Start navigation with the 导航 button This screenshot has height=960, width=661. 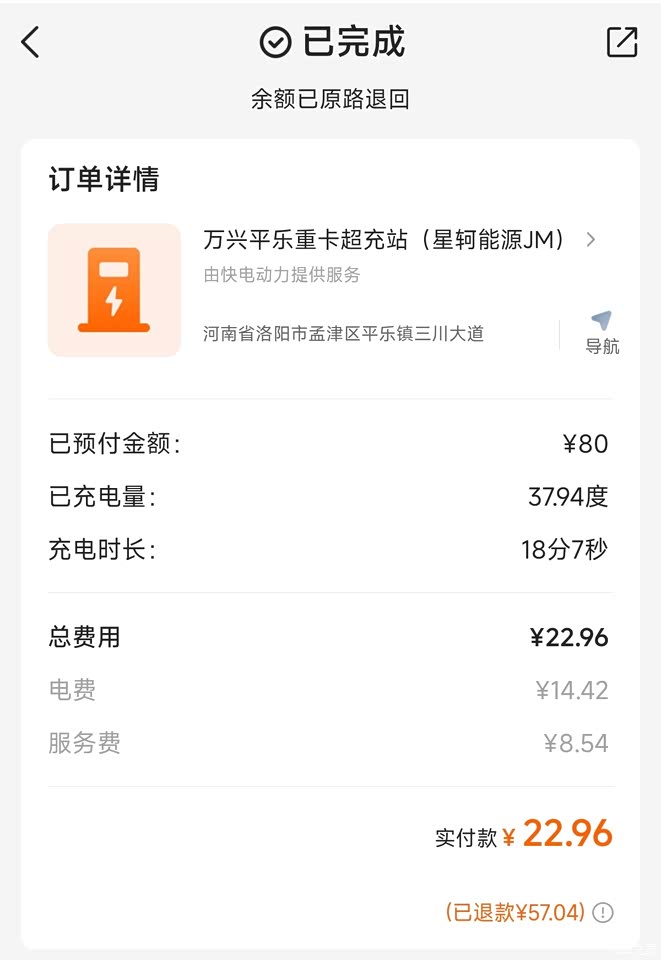click(602, 333)
